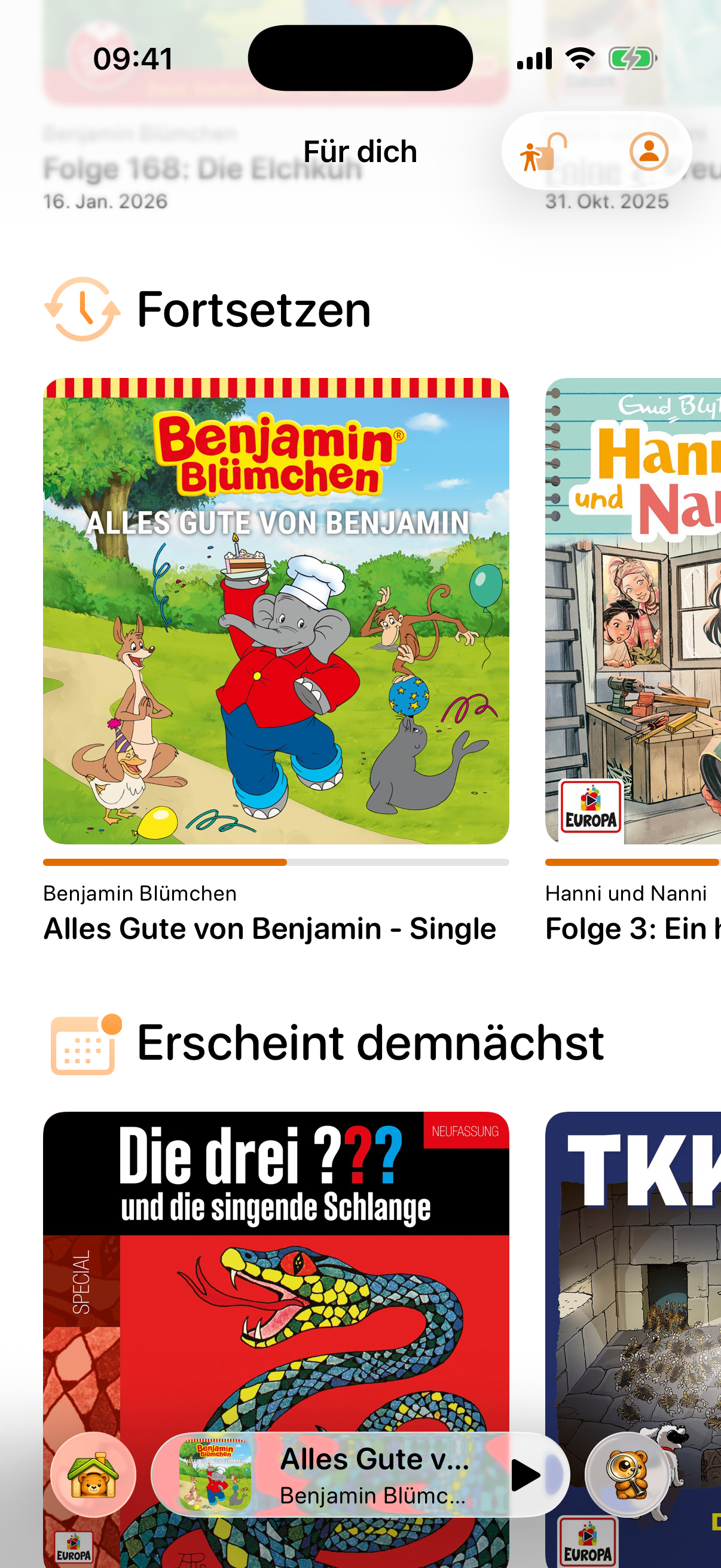Play Alles Gute in mini player
Image resolution: width=721 pixels, height=1568 pixels.
524,1475
